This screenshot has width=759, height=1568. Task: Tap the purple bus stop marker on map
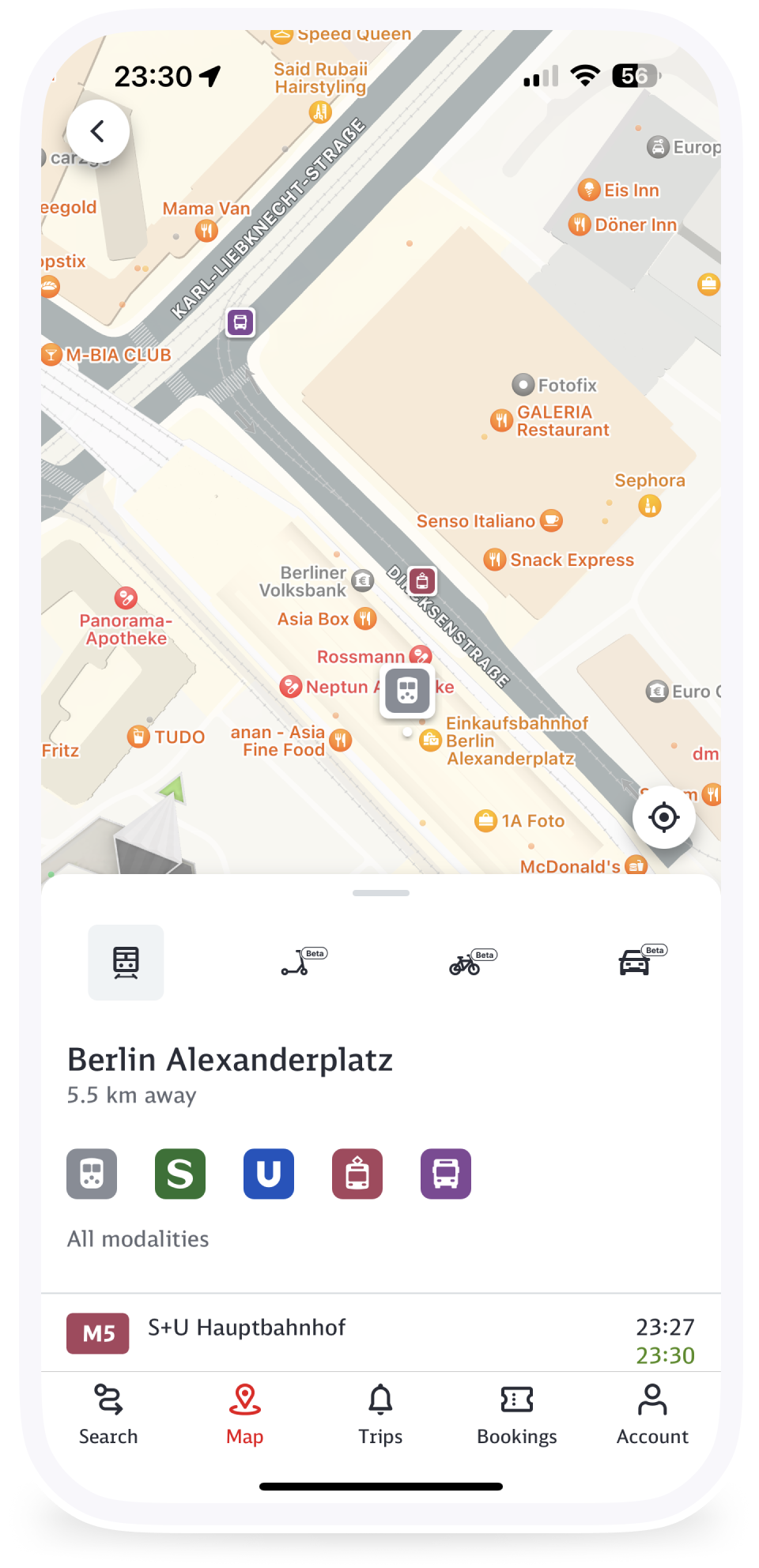pos(240,322)
